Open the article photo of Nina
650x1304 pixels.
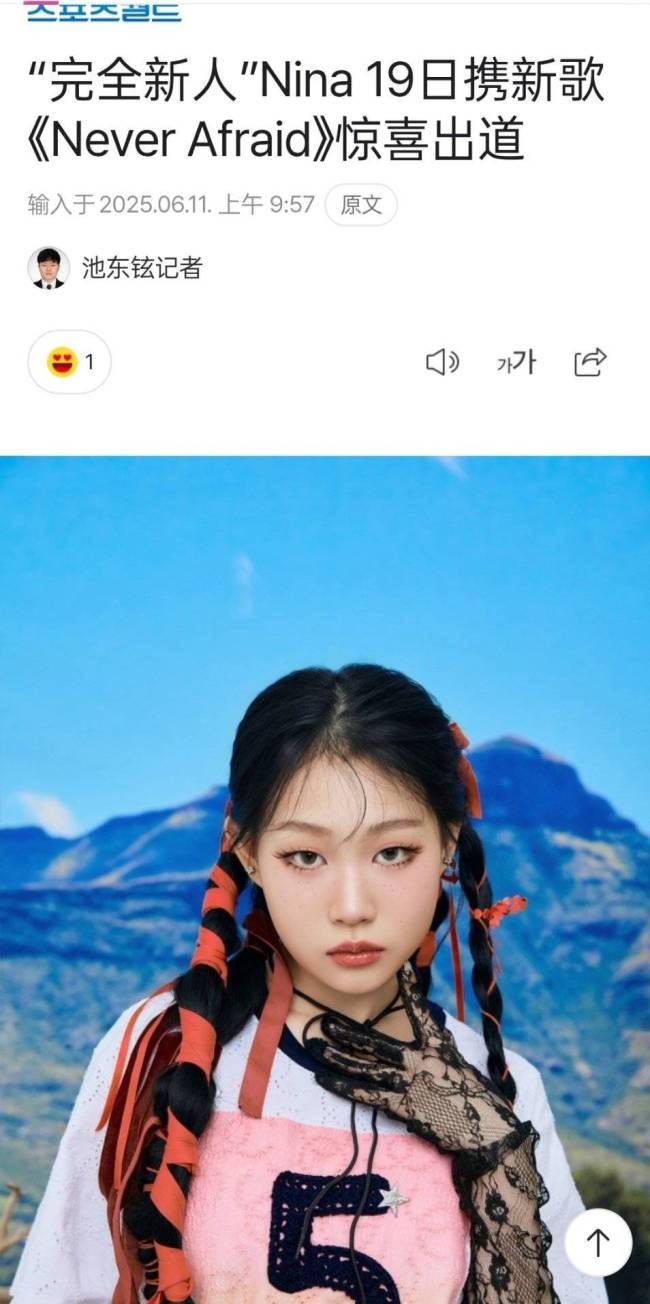324,880
